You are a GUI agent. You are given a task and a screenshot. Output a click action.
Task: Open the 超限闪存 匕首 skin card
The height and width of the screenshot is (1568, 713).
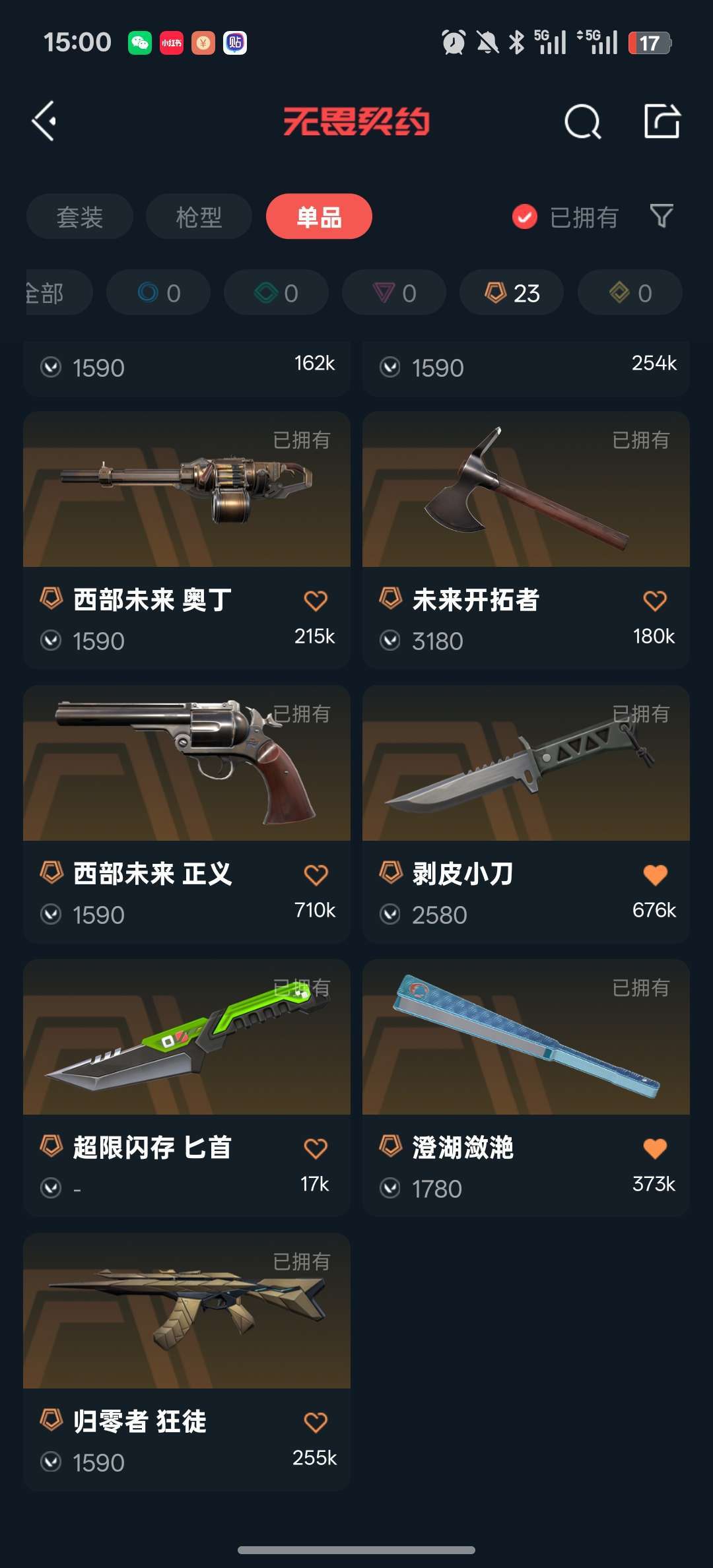click(x=186, y=1049)
